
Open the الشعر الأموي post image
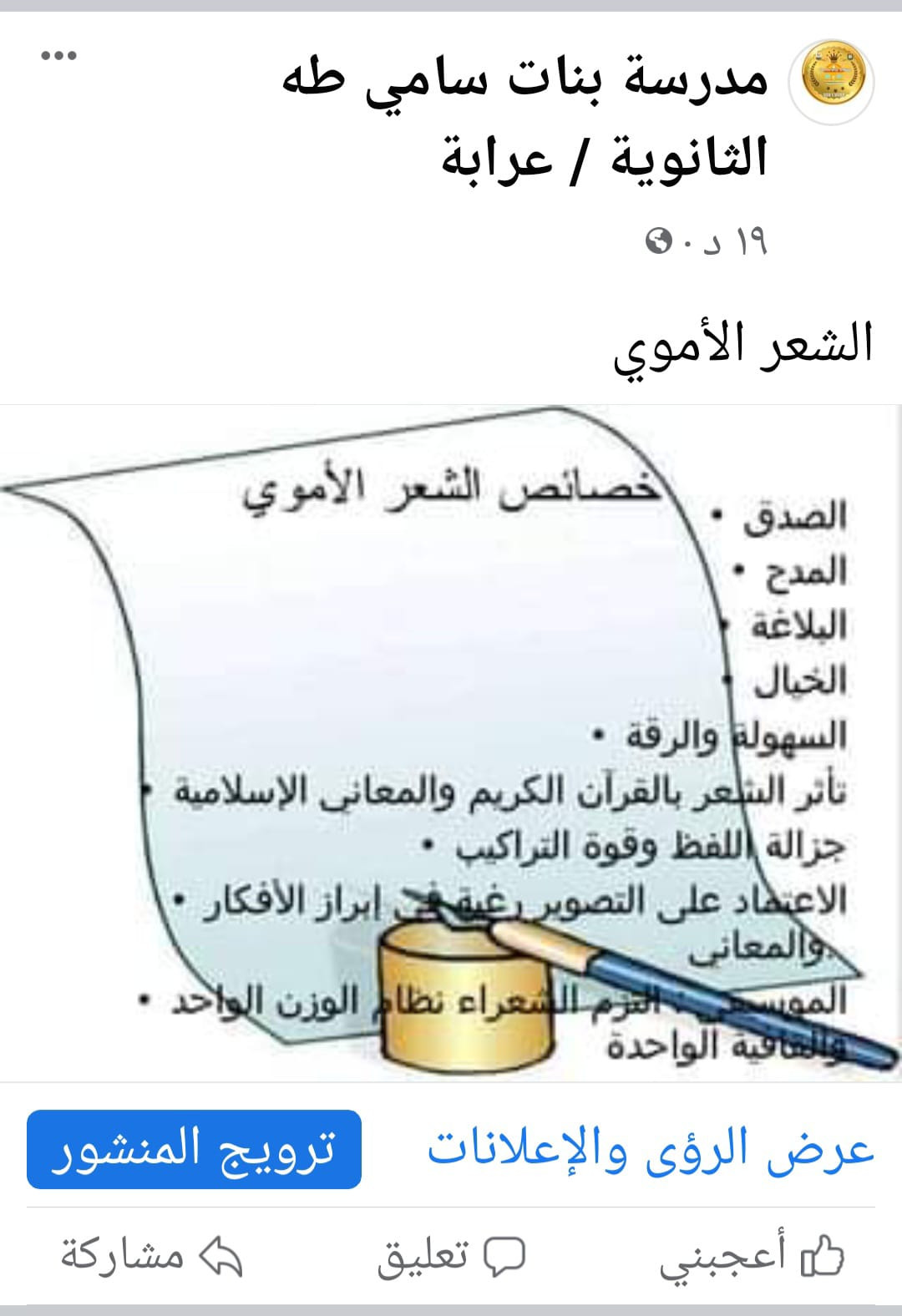pyautogui.click(x=451, y=743)
